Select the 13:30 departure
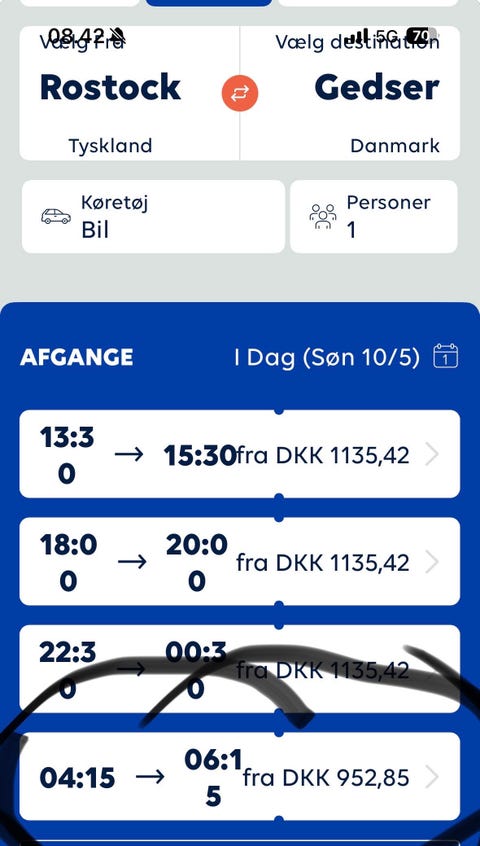Viewport: 480px width, 846px height. [x=240, y=454]
